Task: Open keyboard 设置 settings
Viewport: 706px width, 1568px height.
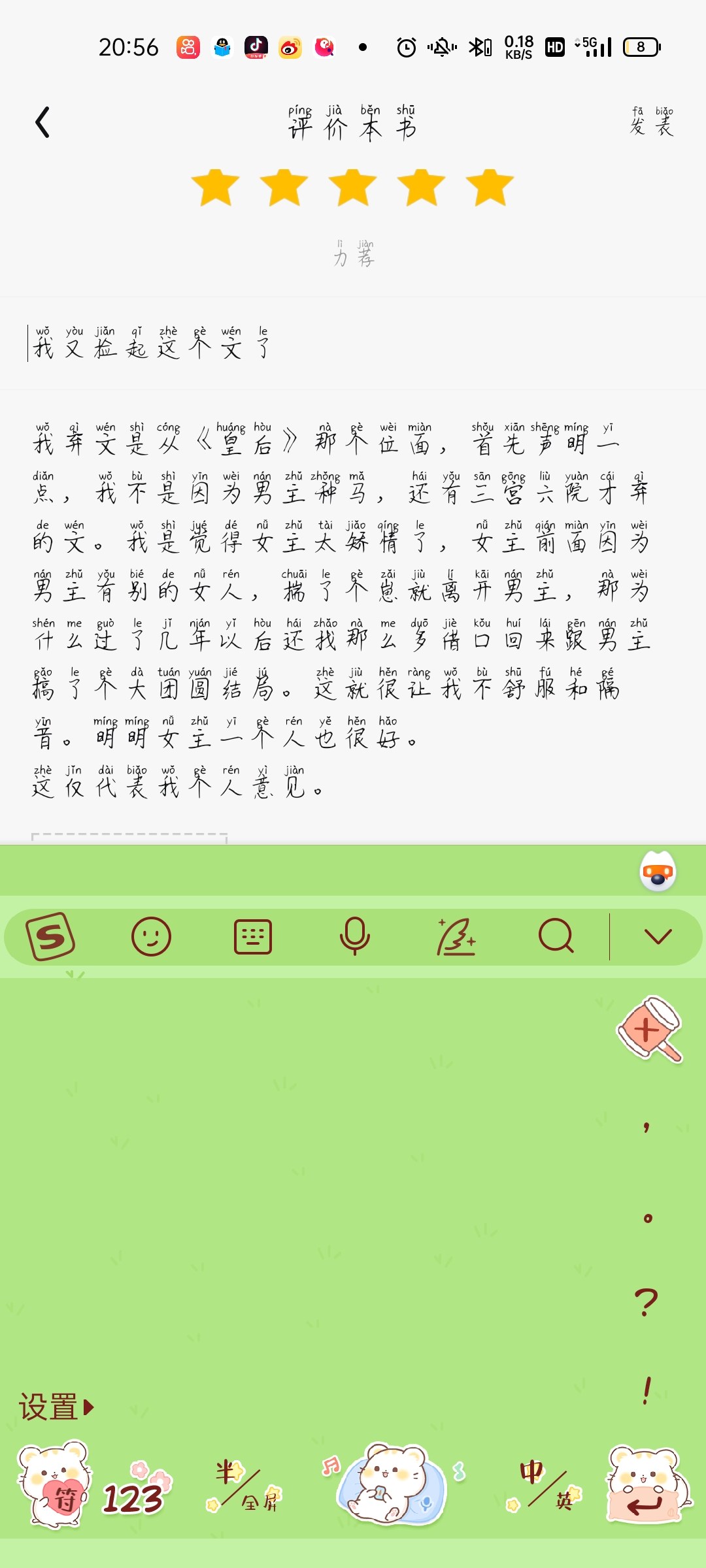Action: point(56,1407)
